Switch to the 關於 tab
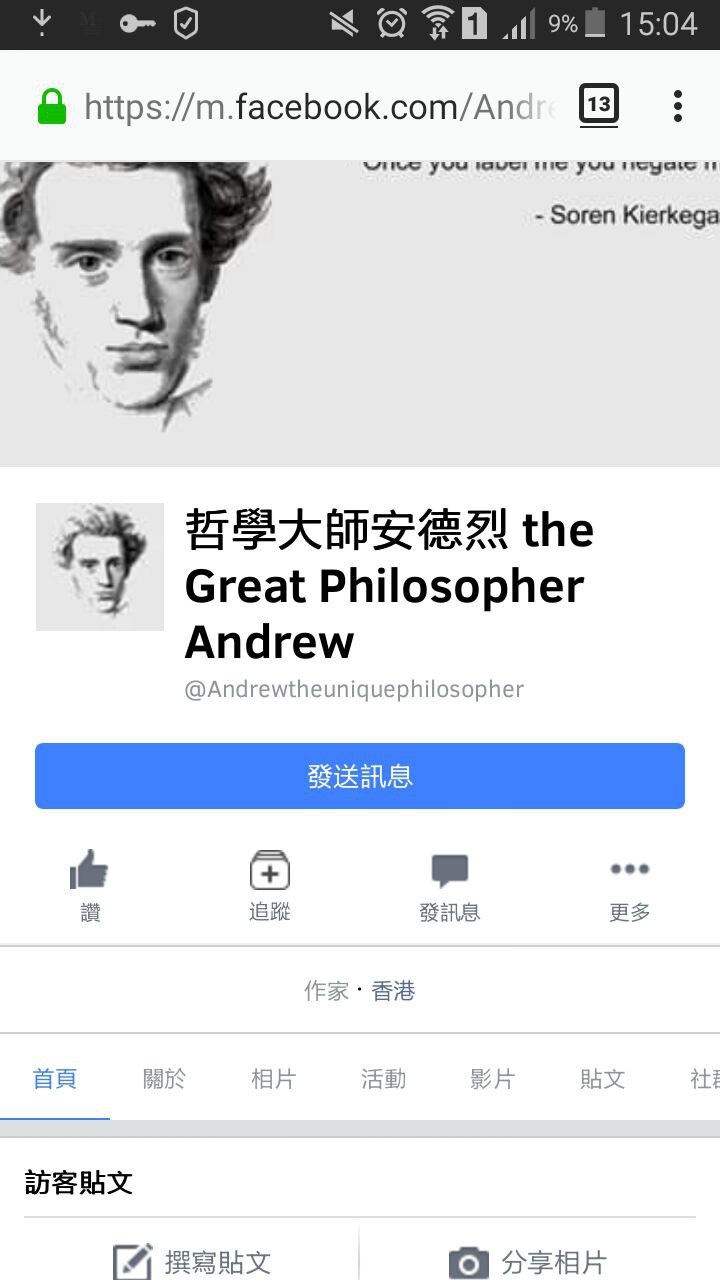This screenshot has width=720, height=1280. pyautogui.click(x=164, y=1079)
